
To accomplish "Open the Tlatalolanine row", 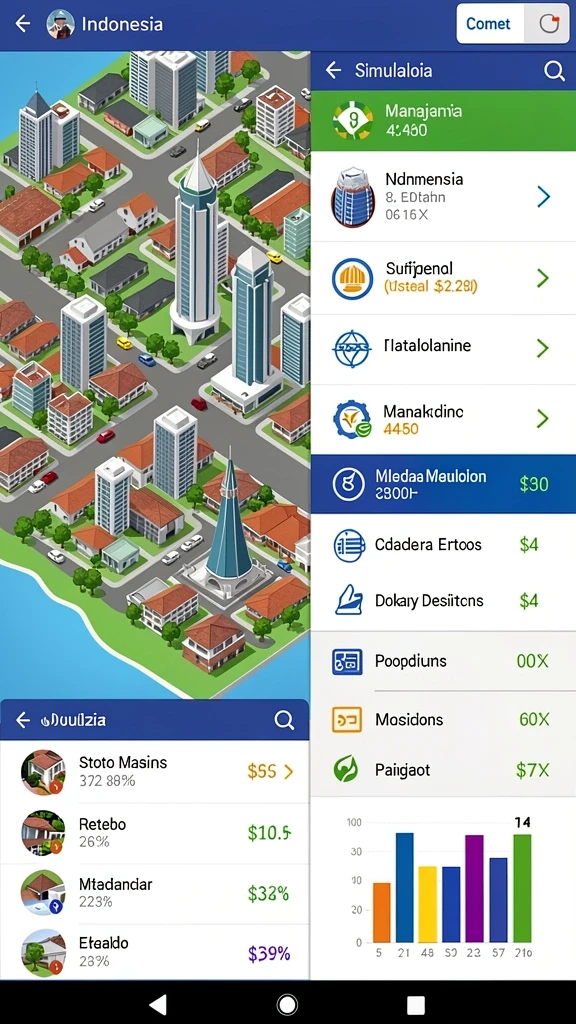I will (x=443, y=349).
